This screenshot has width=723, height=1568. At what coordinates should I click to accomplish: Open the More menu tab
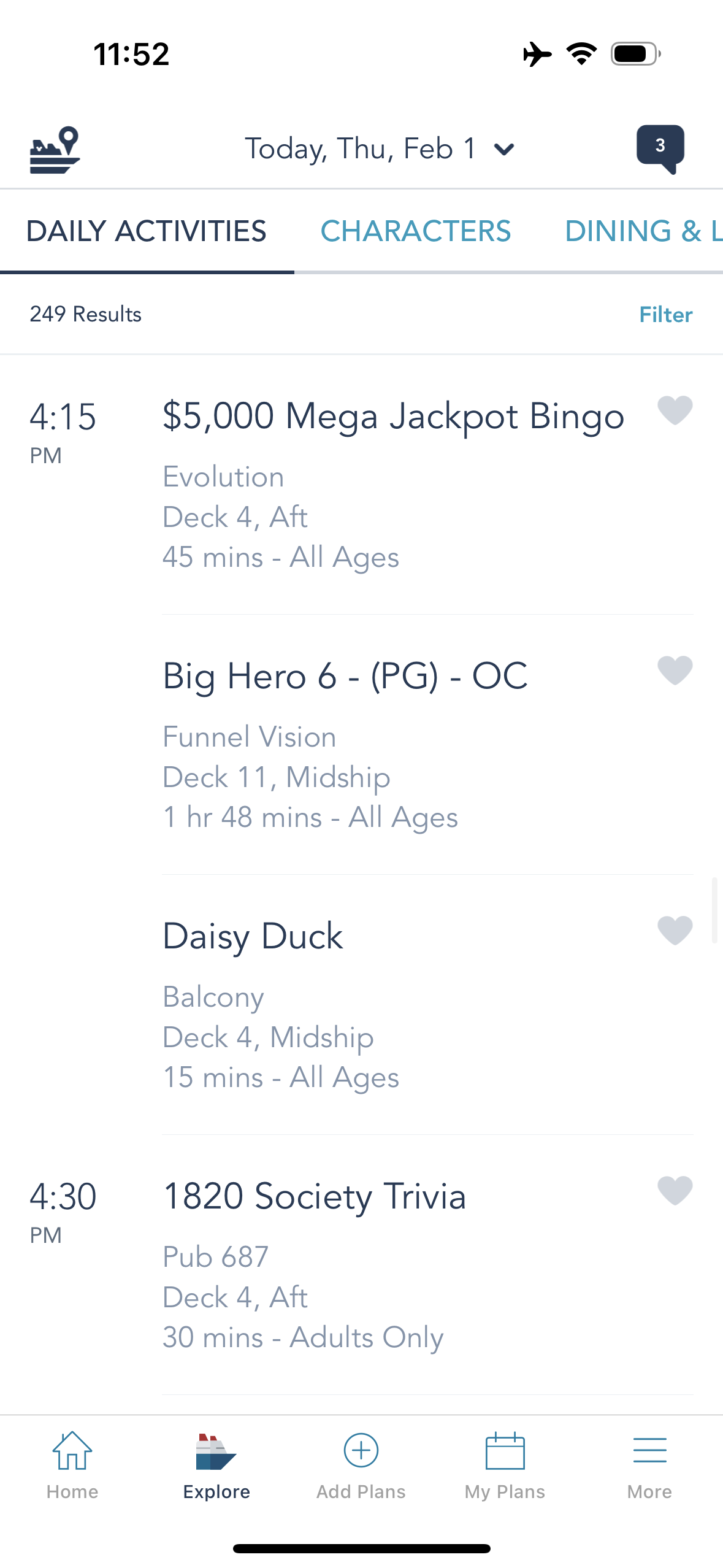pyautogui.click(x=649, y=1465)
